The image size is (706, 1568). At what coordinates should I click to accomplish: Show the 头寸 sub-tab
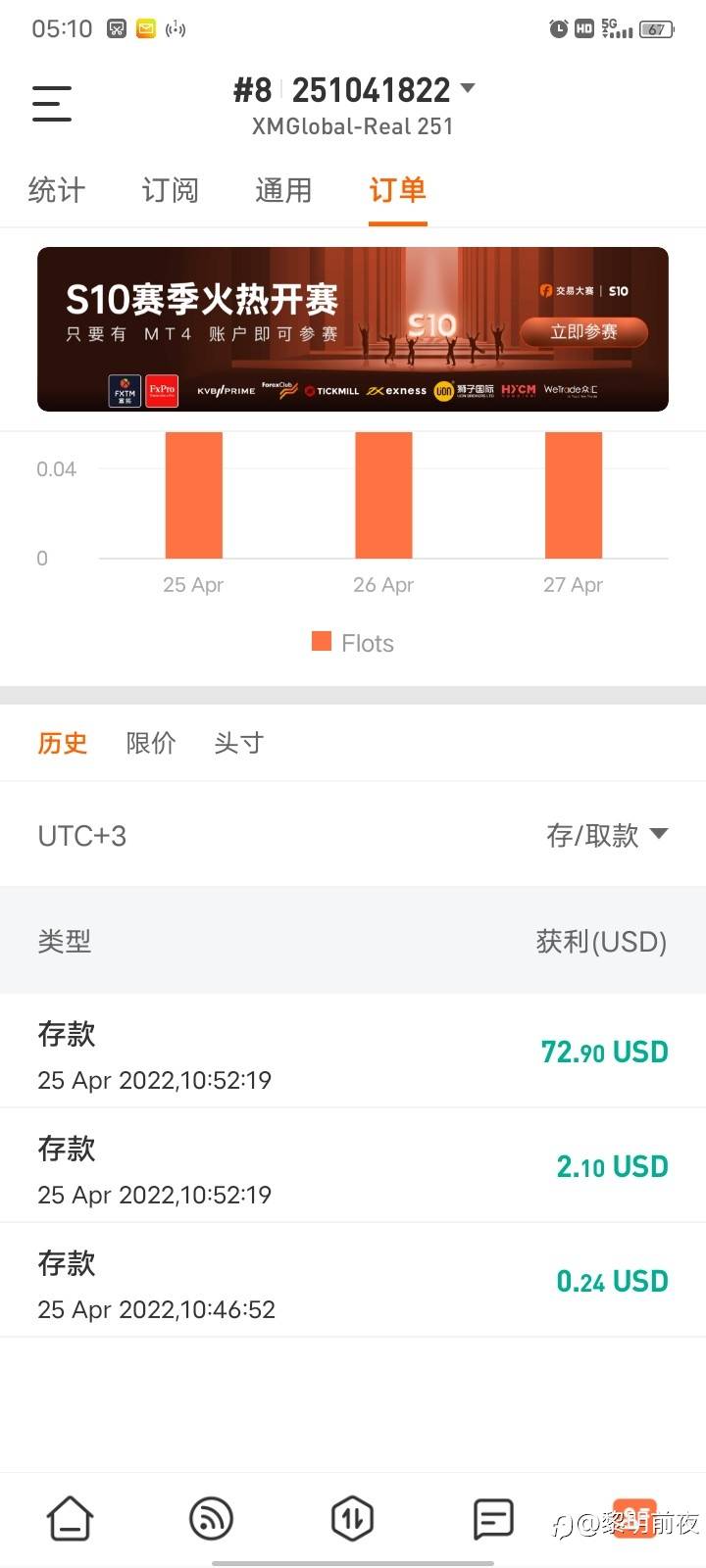point(239,743)
